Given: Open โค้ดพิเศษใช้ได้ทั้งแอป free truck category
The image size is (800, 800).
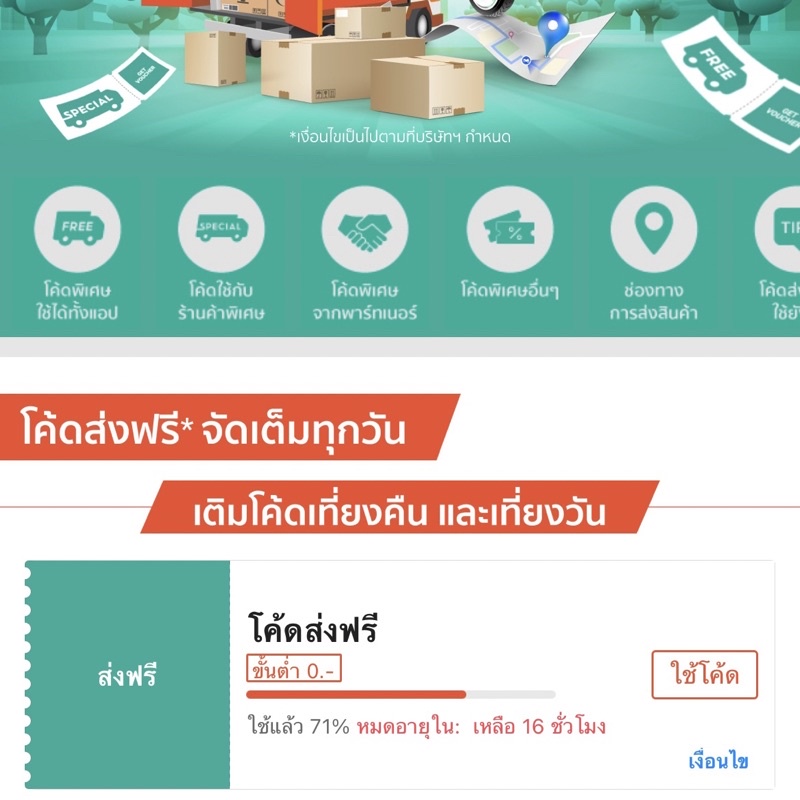Looking at the screenshot, I should pos(77,254).
